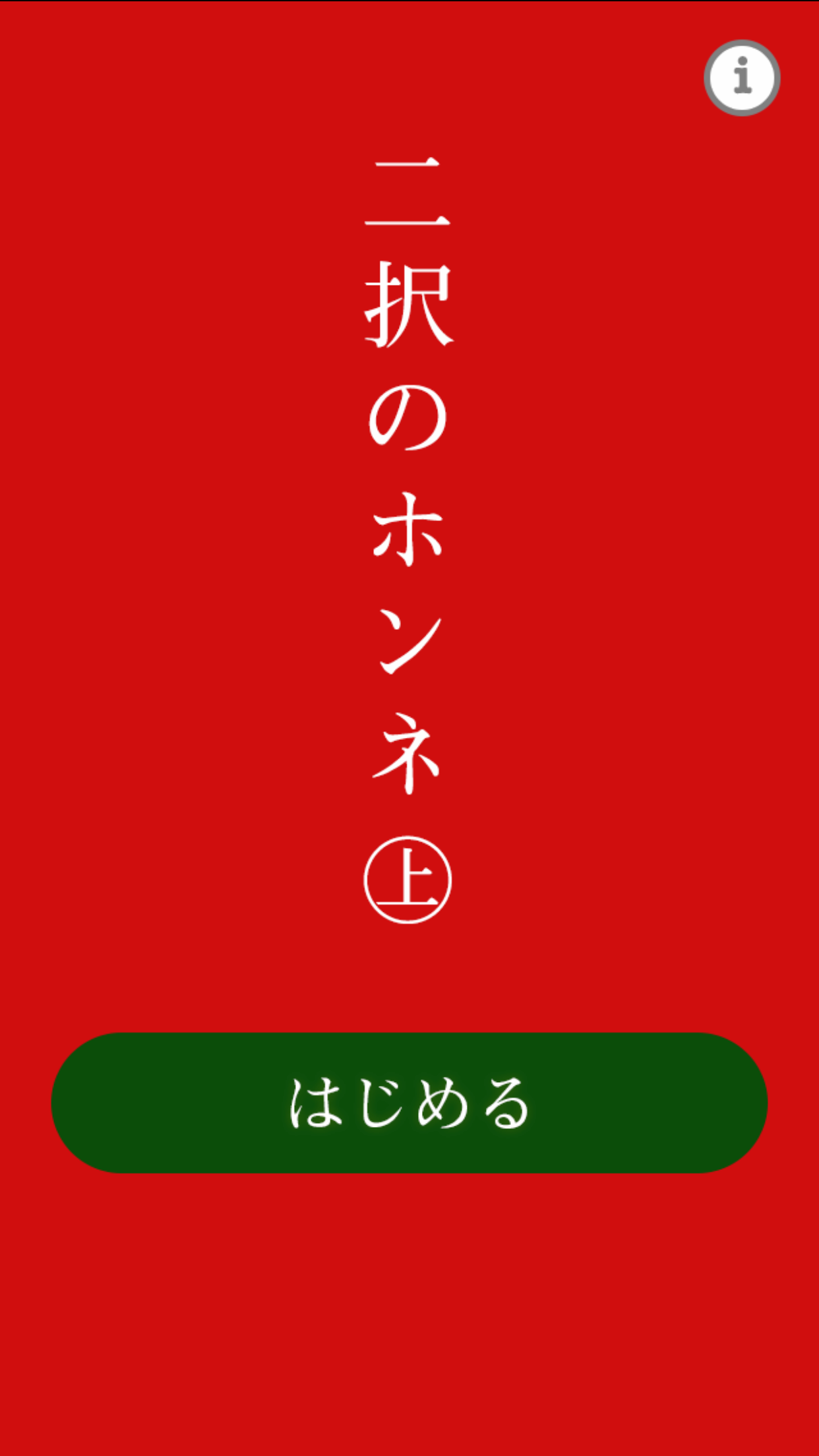Open the info icon
This screenshot has height=1456, width=819.
tap(742, 78)
